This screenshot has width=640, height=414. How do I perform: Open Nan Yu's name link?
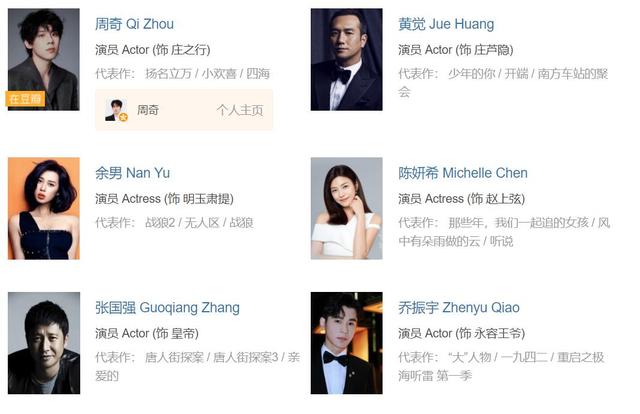(132, 173)
